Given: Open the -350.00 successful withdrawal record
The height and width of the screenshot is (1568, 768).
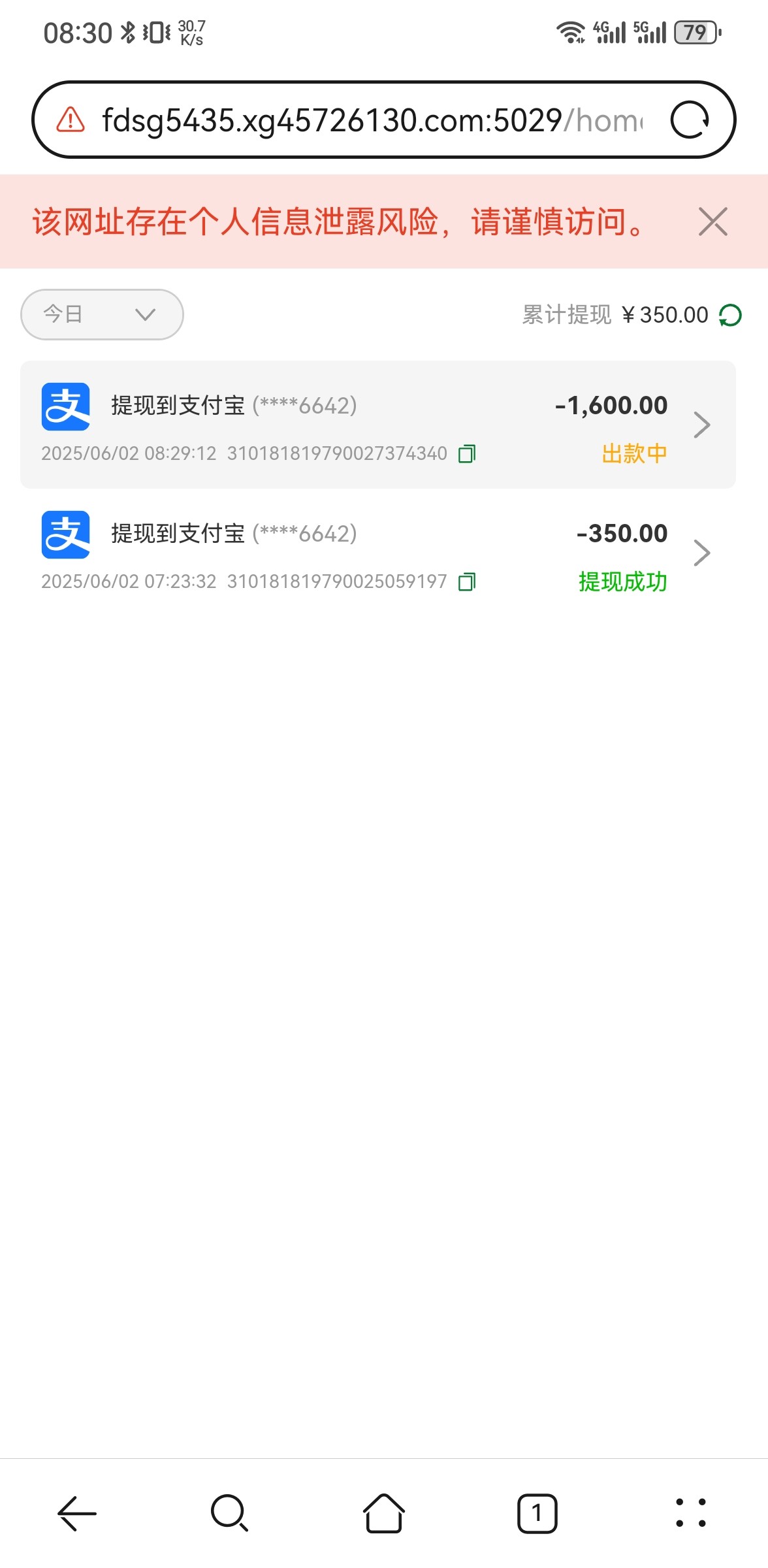Looking at the screenshot, I should (378, 553).
